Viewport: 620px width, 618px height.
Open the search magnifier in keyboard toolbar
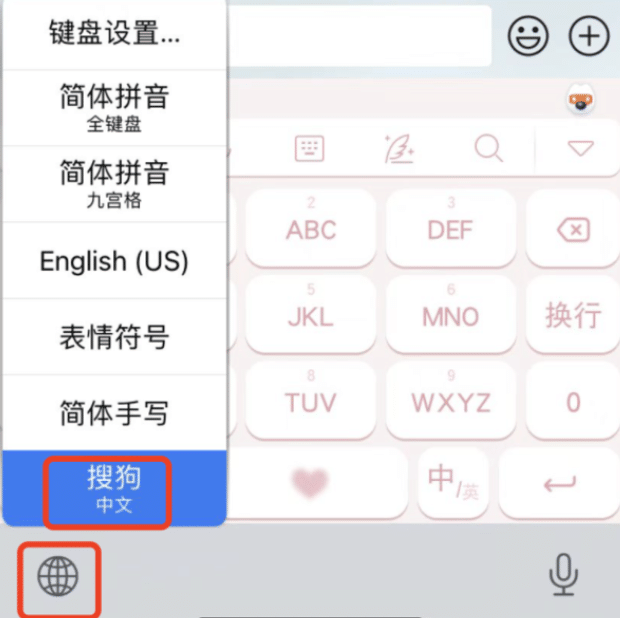pos(488,150)
